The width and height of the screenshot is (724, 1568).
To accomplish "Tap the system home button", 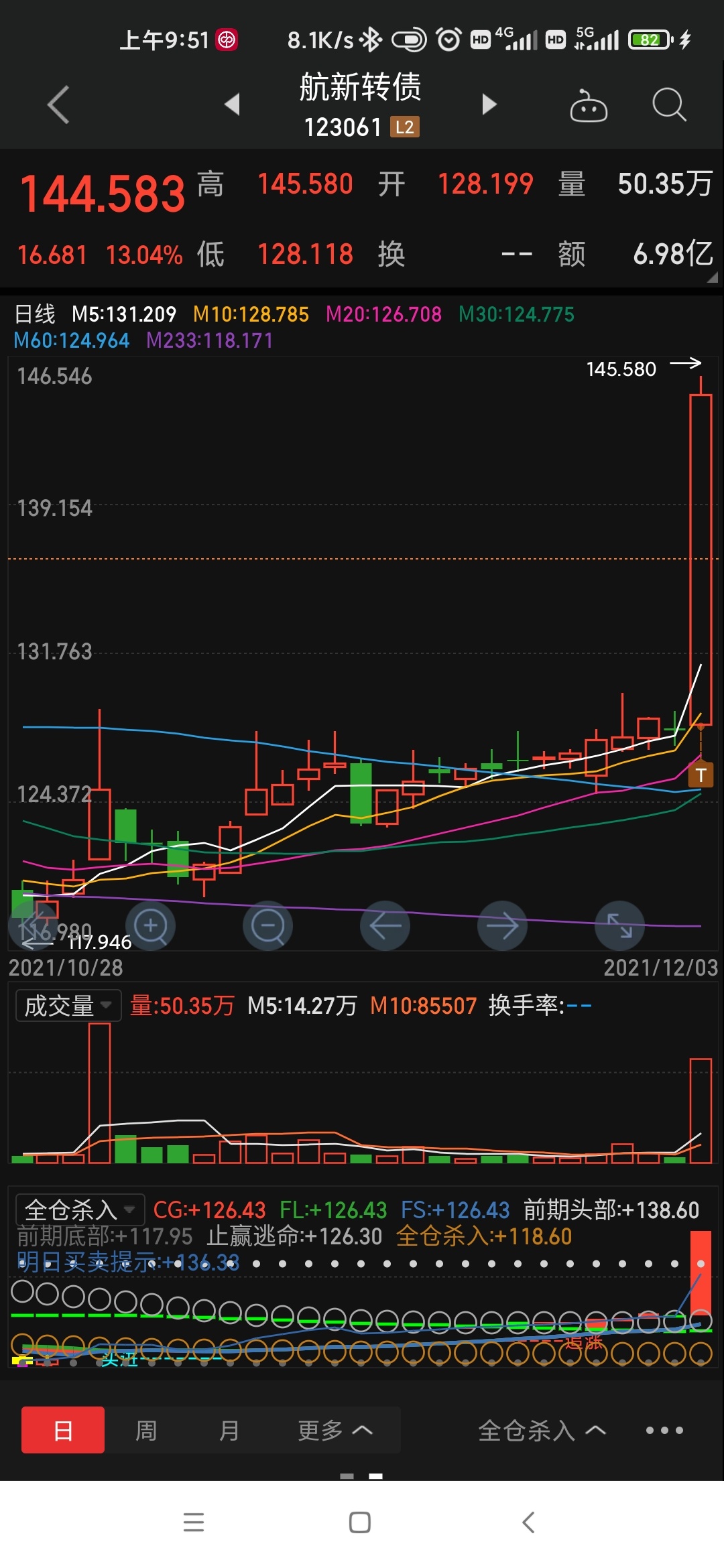I will tap(360, 1522).
